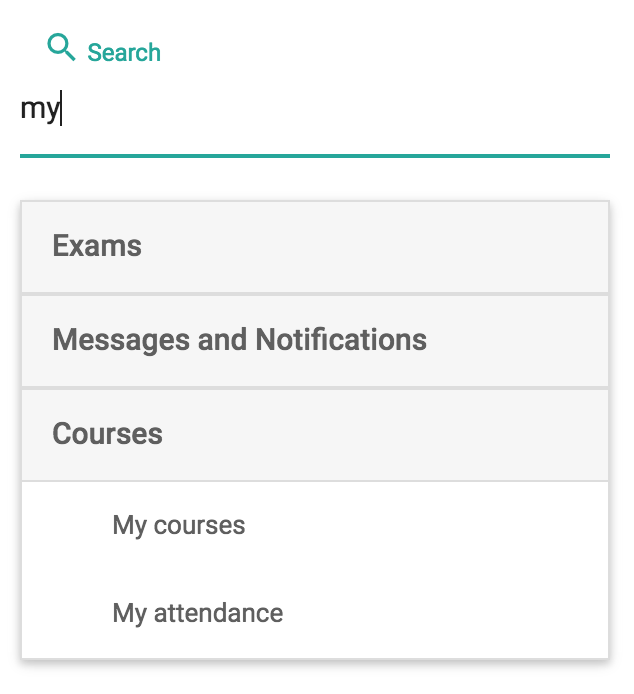Expand the Exams section
This screenshot has height=694, width=634.
pos(315,247)
